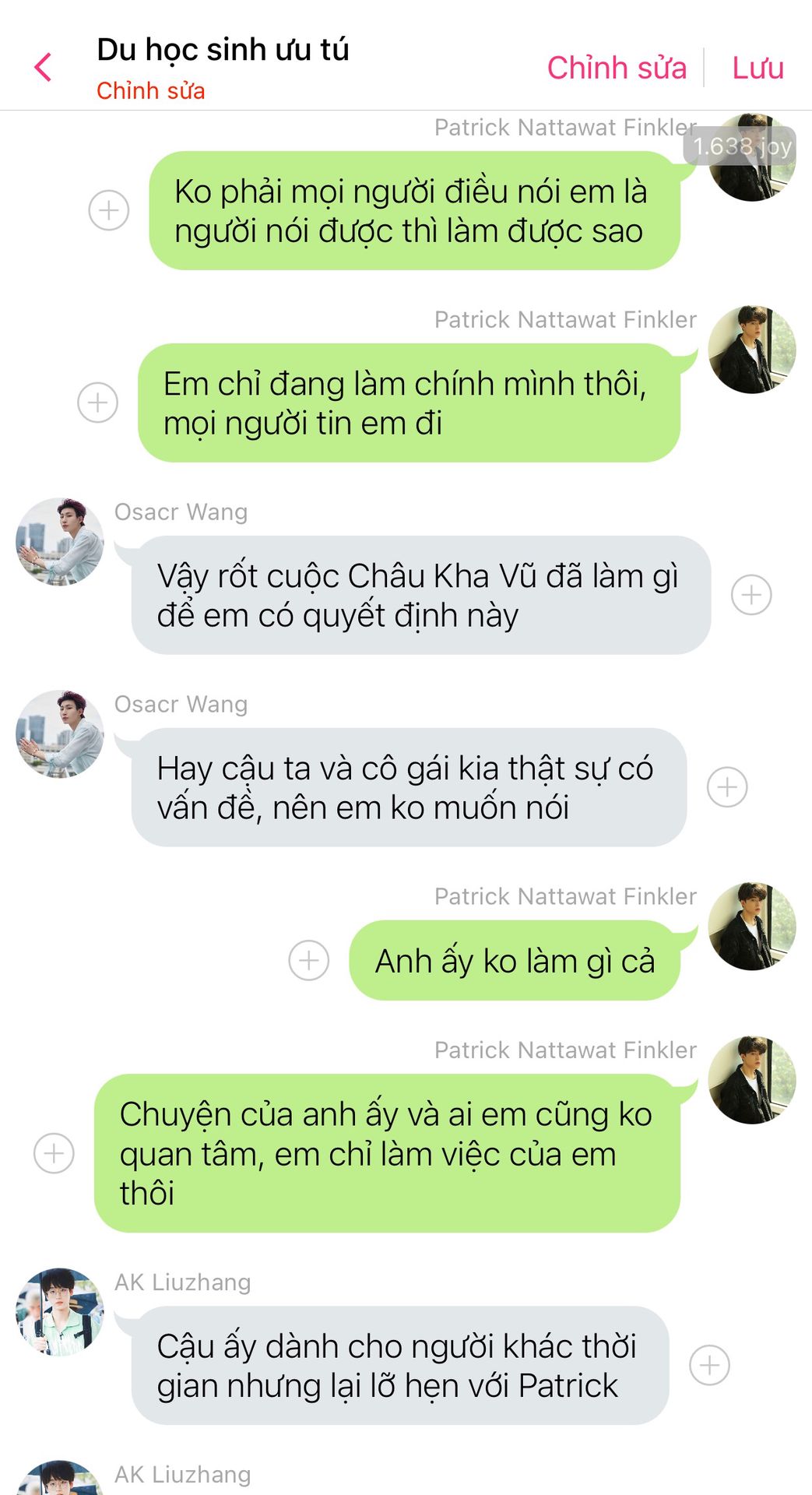Tap plus beside 'Em chỉ đang làm' message
Image resolution: width=812 pixels, height=1495 pixels.
pyautogui.click(x=98, y=403)
